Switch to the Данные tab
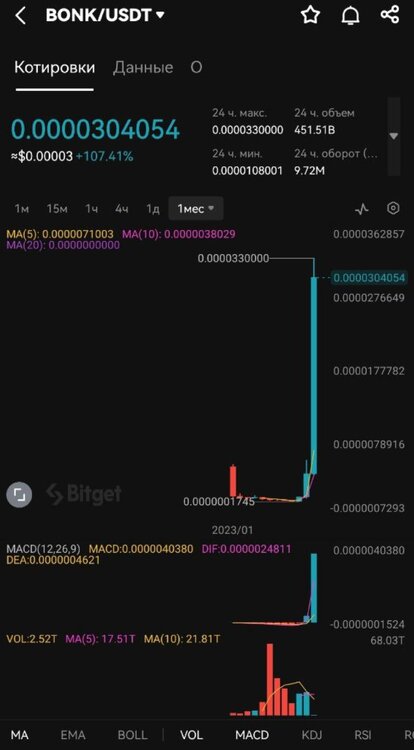 pos(143,67)
